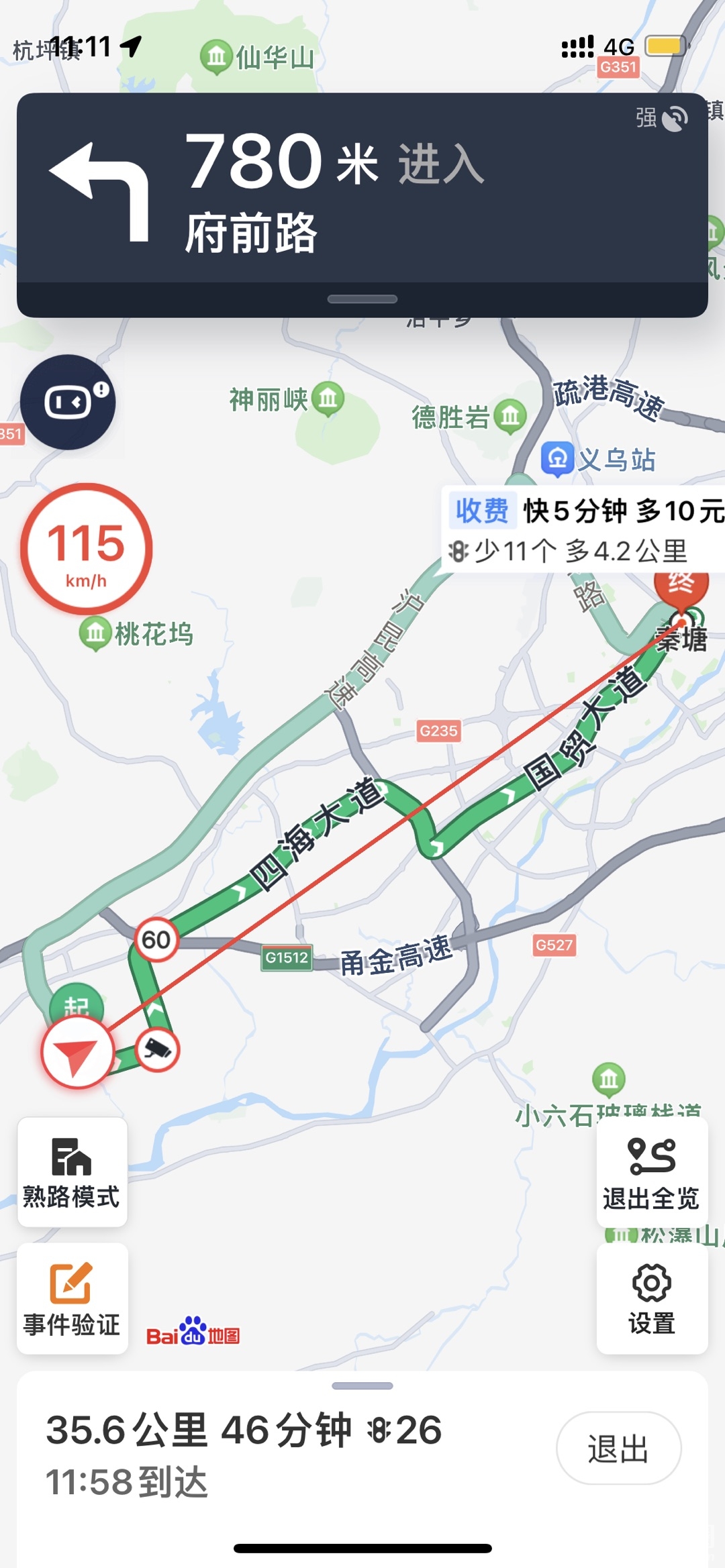
Task: Enable 熟路模式 familiar route mode
Action: [x=72, y=1172]
